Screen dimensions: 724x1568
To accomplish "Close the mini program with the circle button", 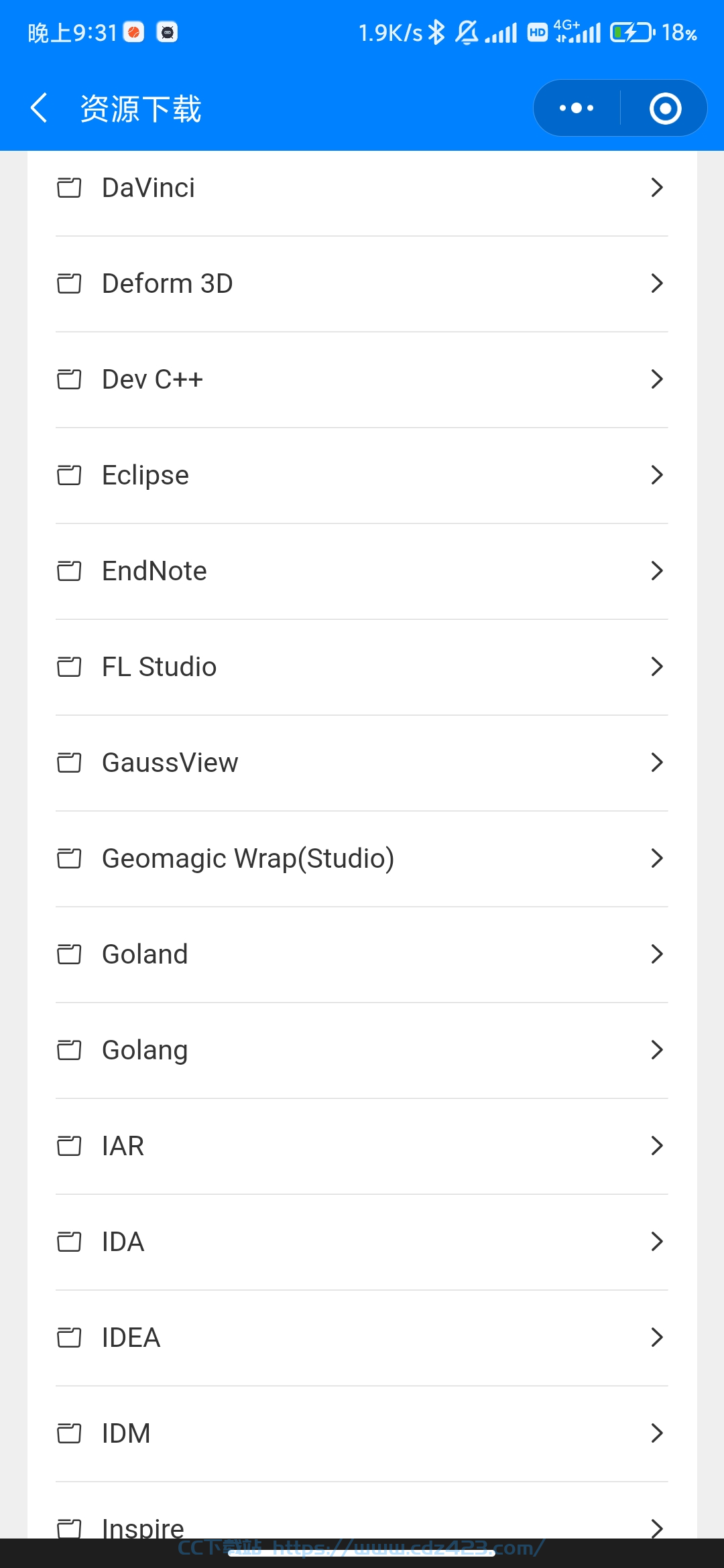I will point(665,108).
